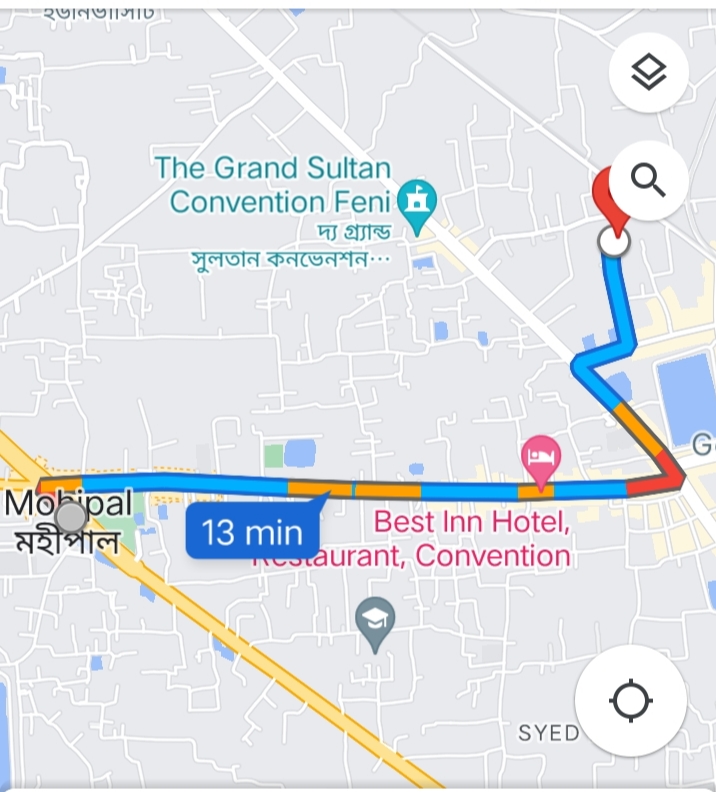Tap the school marker with graduation cap

pos(375,621)
